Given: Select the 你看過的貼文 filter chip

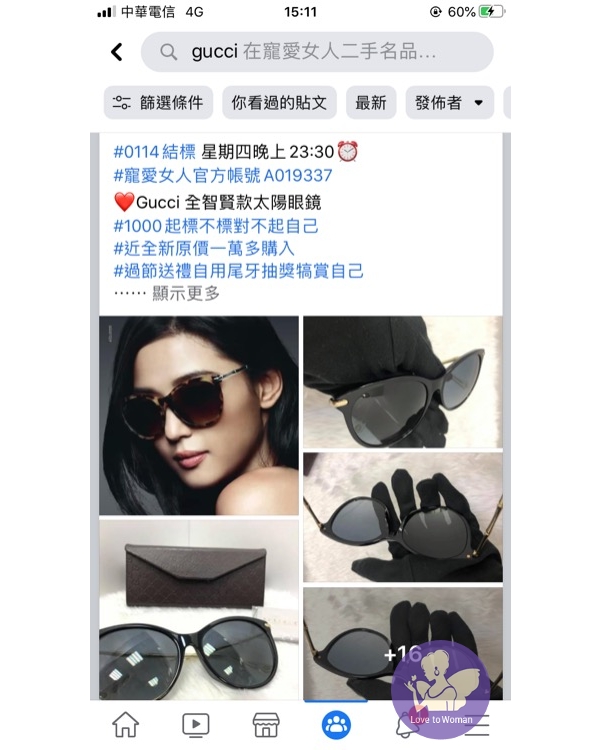Looking at the screenshot, I should point(279,102).
